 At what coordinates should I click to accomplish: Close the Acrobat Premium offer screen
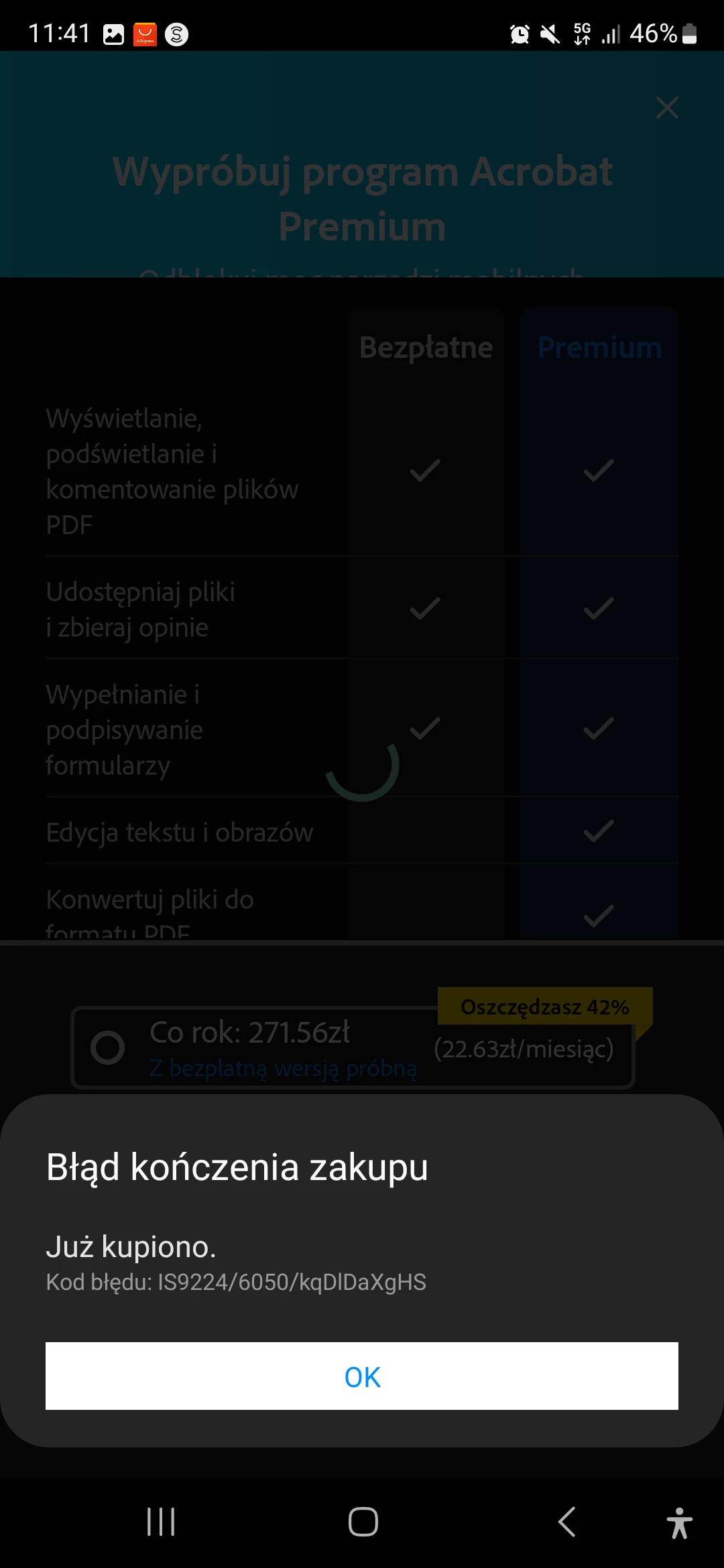coord(667,107)
